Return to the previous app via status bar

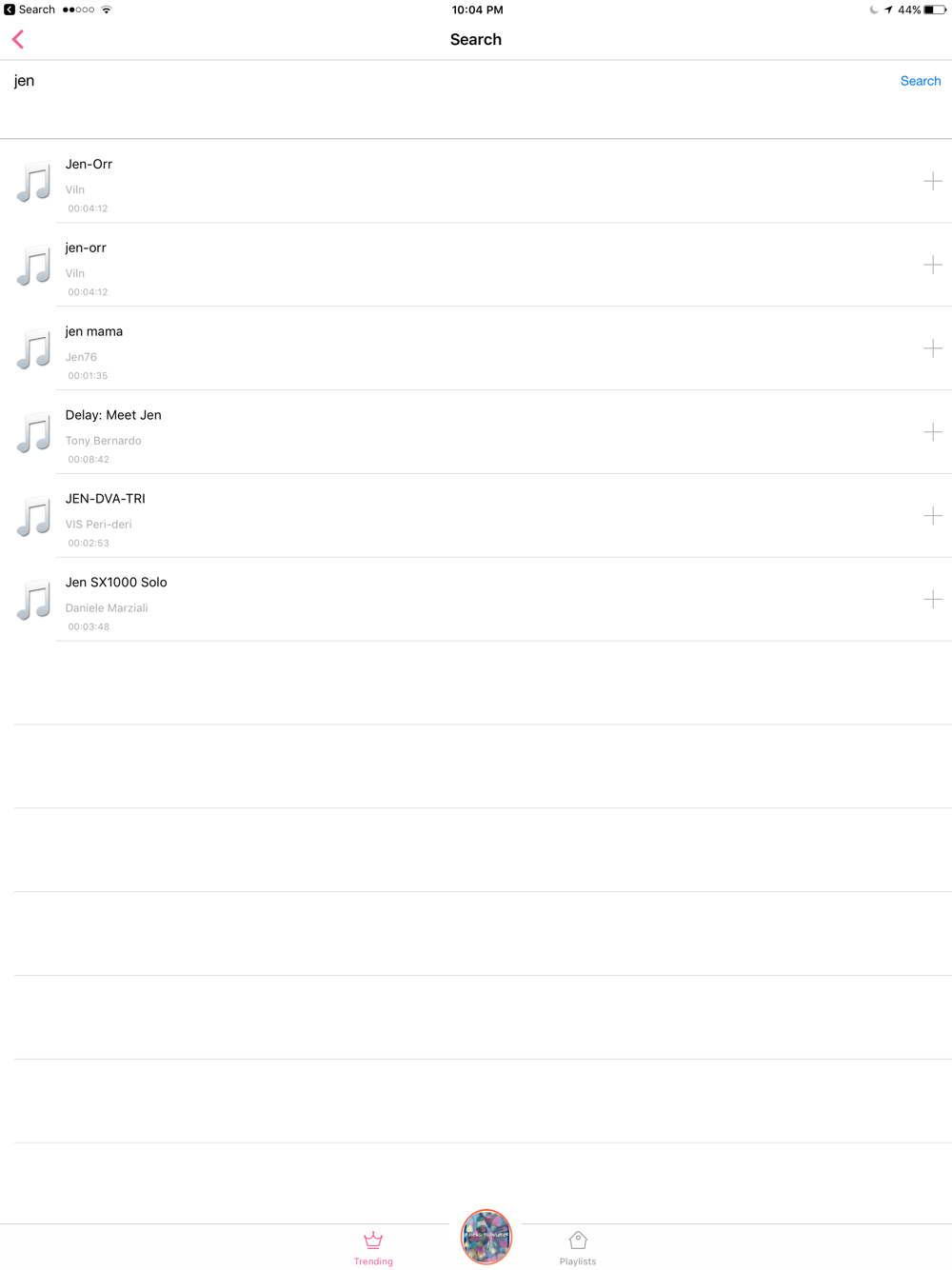click(29, 10)
